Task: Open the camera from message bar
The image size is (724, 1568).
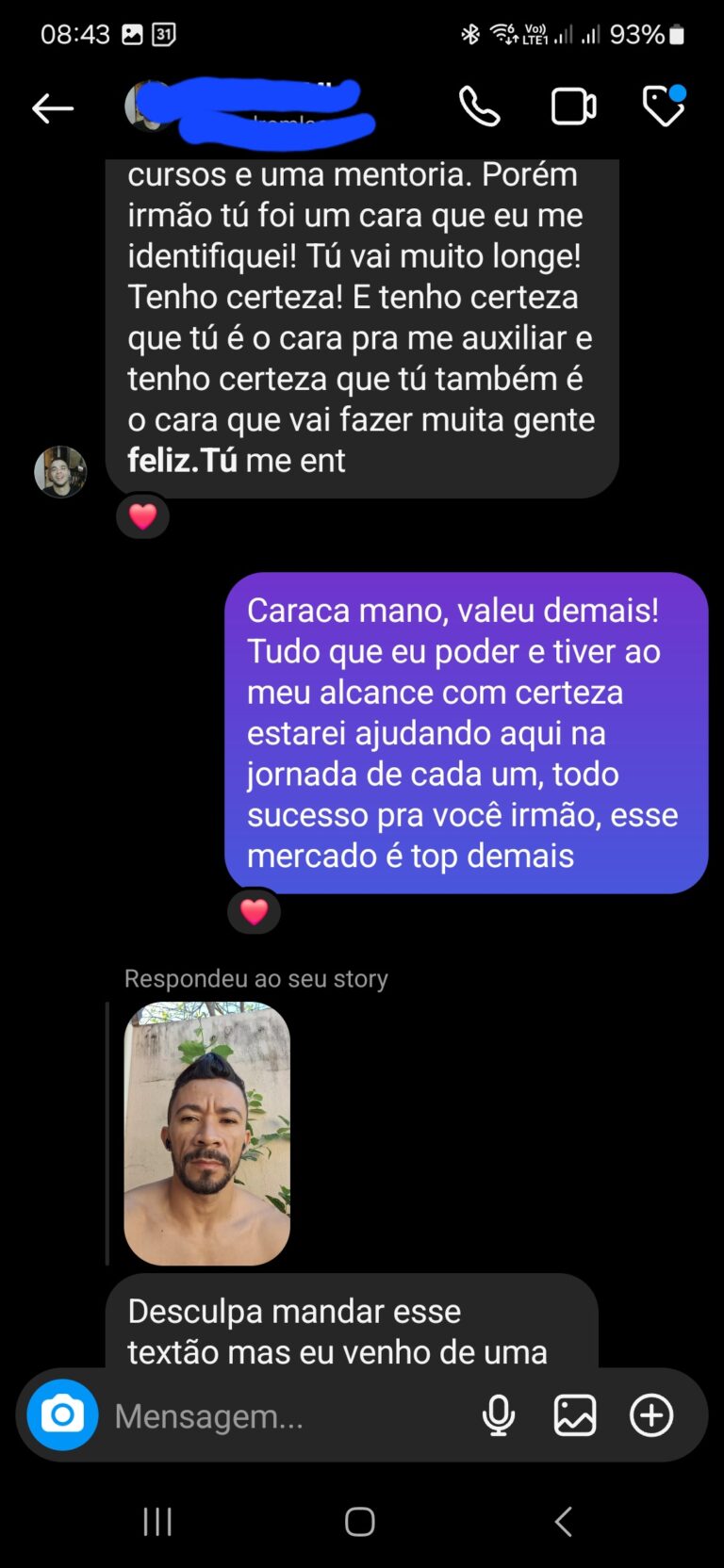Action: (x=62, y=1414)
